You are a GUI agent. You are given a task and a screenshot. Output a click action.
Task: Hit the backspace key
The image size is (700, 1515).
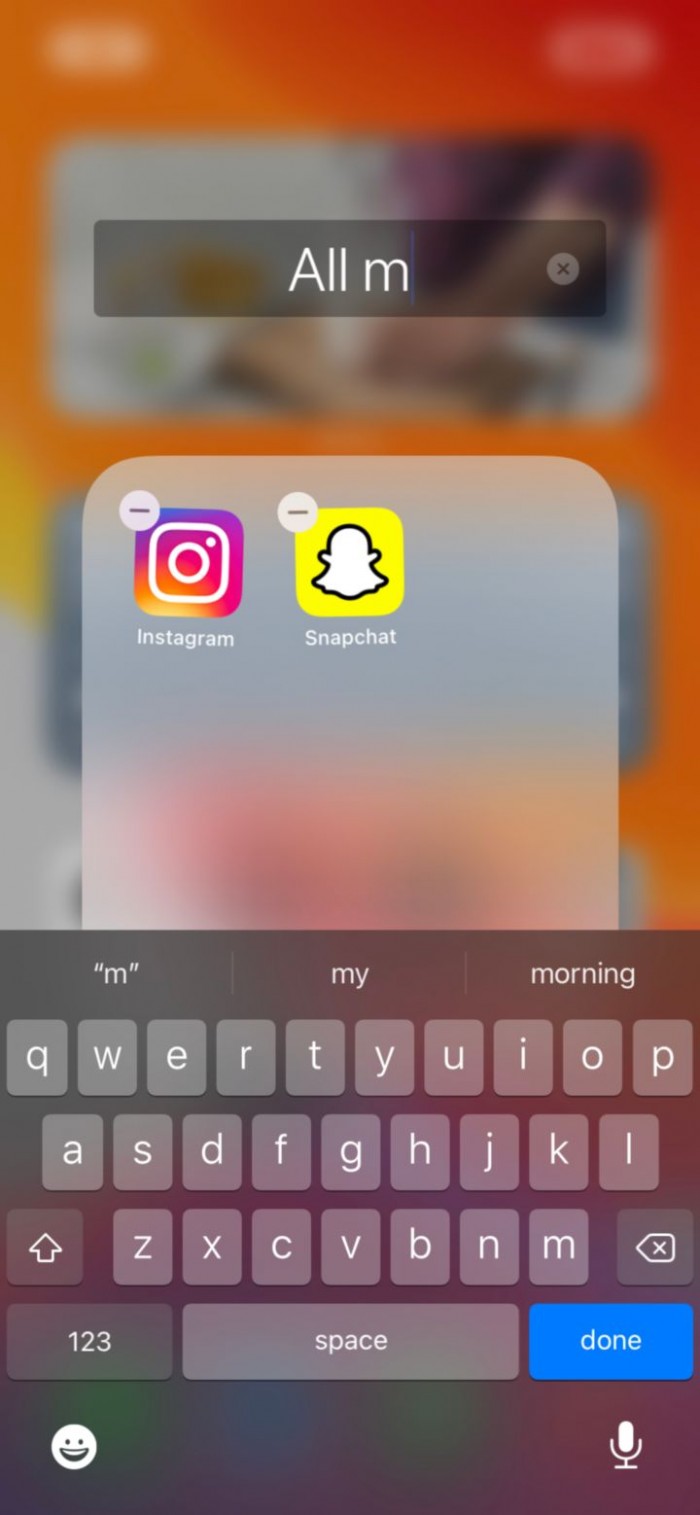click(655, 1247)
